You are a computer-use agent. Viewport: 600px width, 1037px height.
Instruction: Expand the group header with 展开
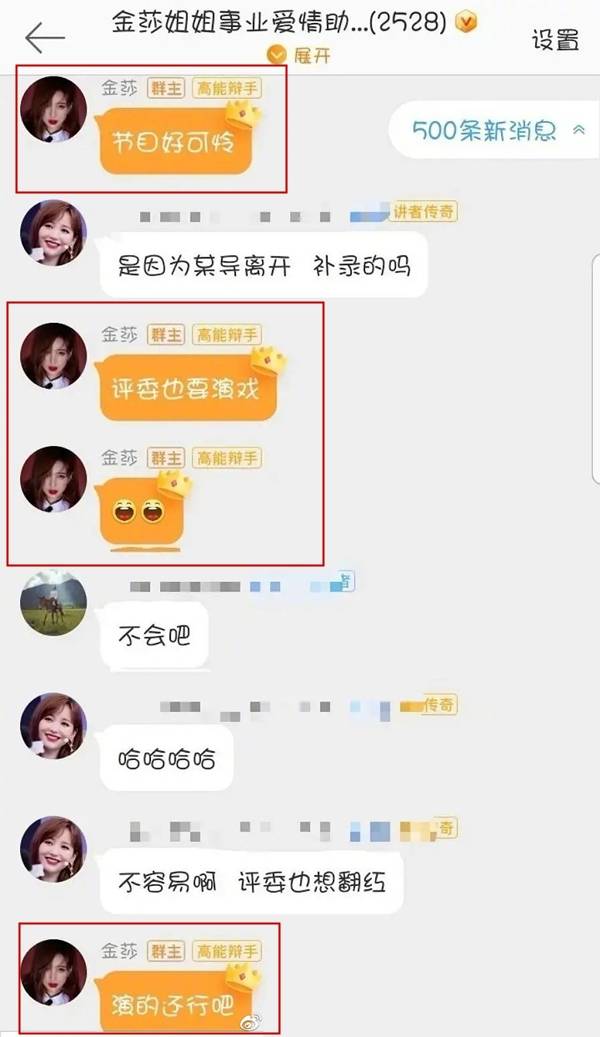[298, 56]
